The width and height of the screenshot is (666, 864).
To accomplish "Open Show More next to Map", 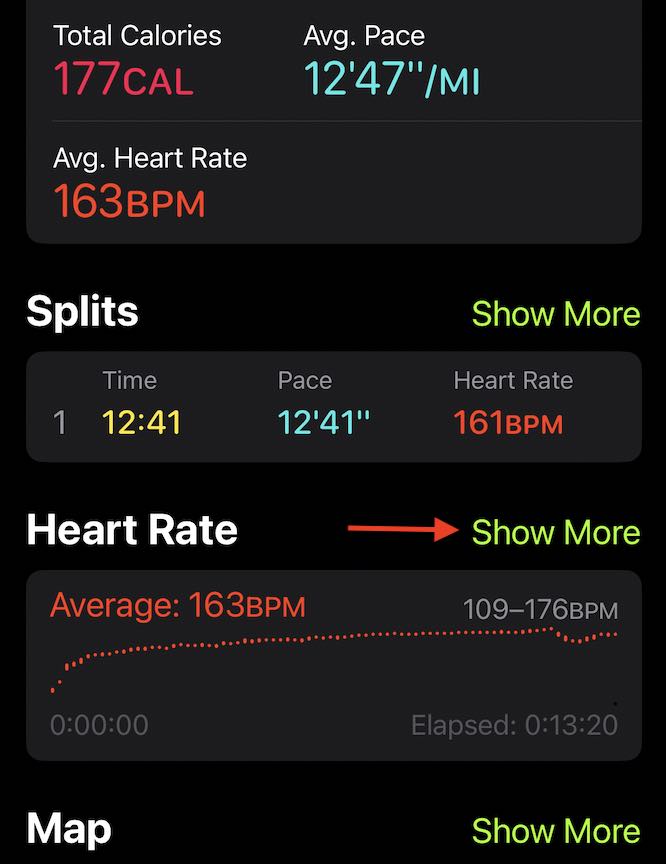I will tap(555, 831).
